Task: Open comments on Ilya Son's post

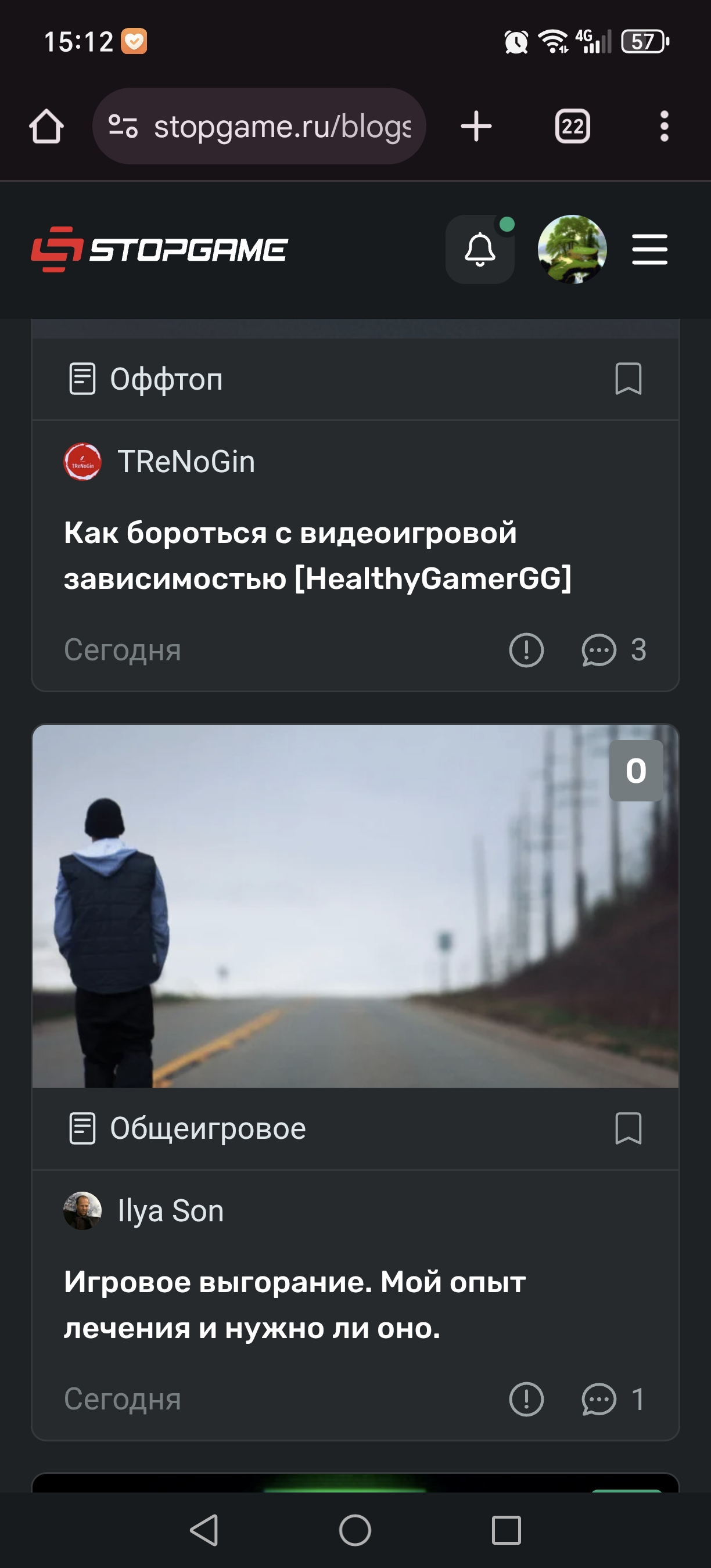Action: pos(613,1398)
